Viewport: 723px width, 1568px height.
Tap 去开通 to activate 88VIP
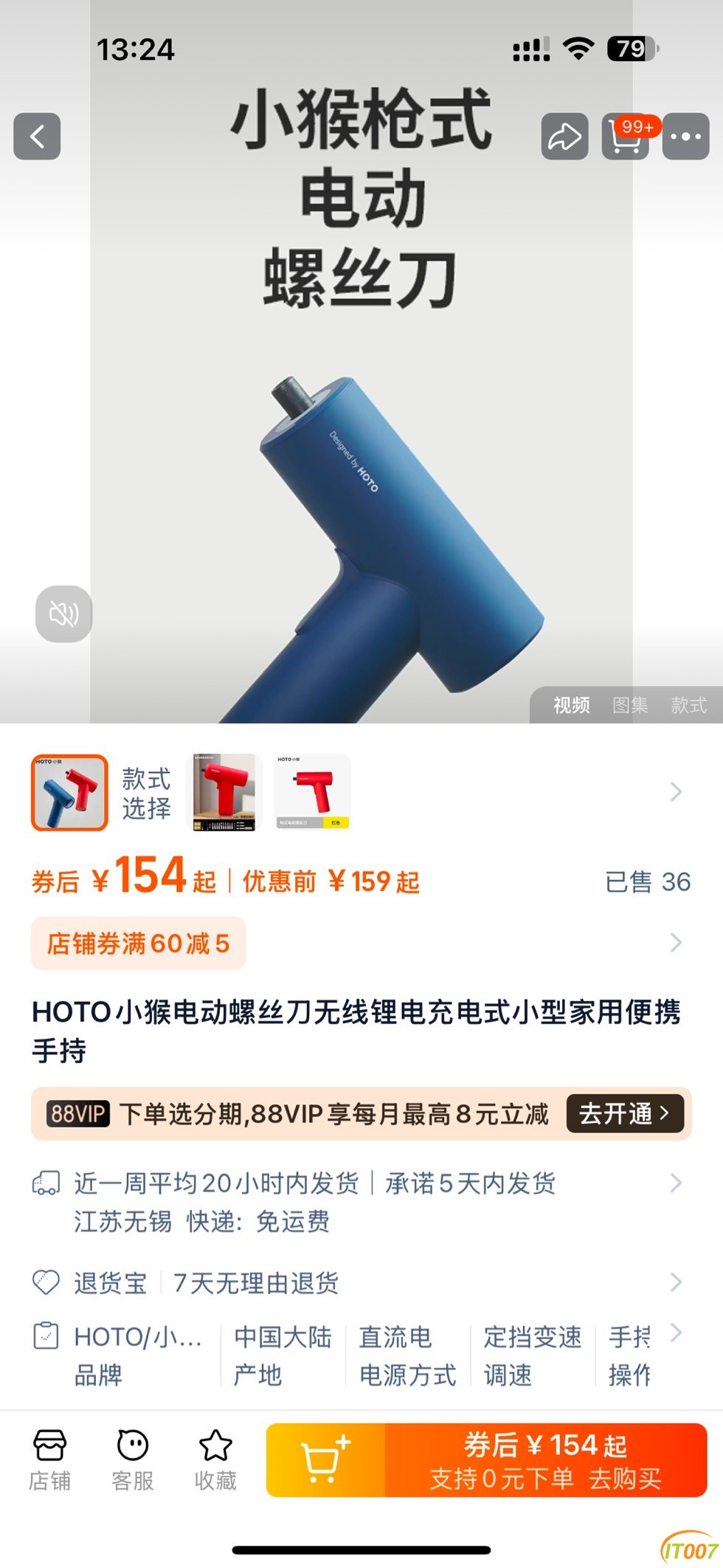click(624, 1113)
